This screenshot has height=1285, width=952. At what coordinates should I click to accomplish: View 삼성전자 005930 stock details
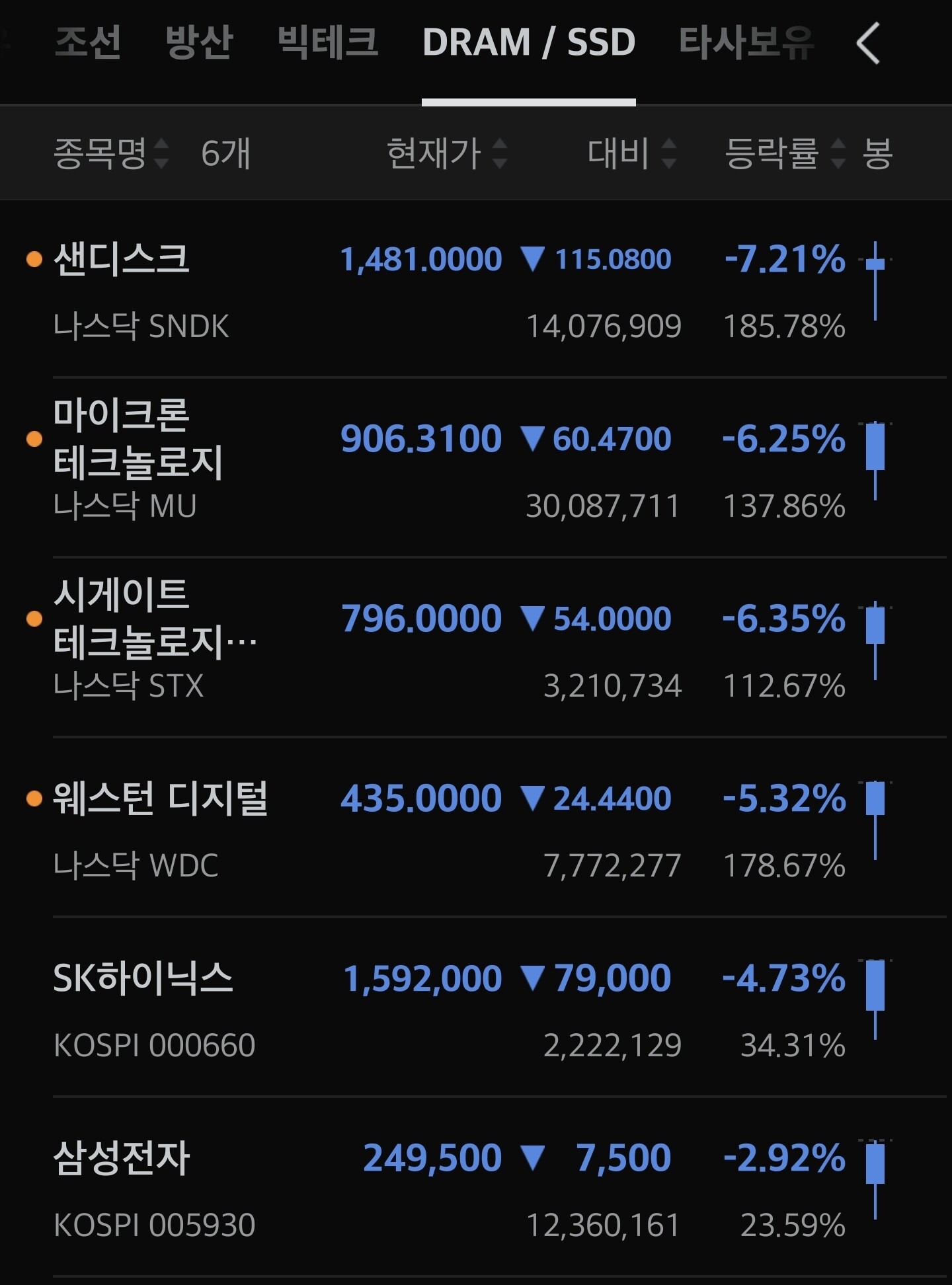[x=476, y=1187]
